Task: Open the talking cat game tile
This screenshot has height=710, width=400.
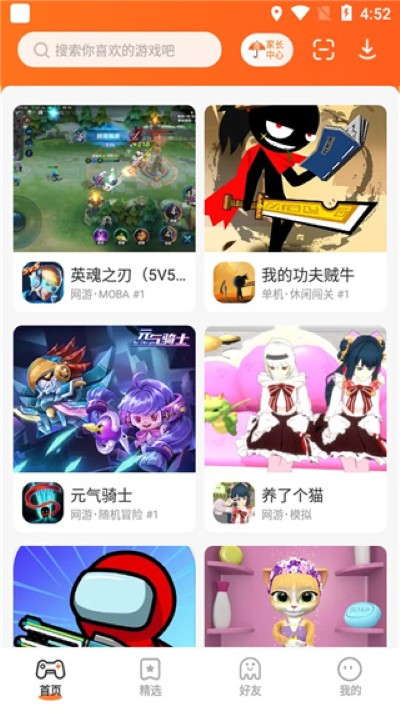Action: [x=295, y=596]
